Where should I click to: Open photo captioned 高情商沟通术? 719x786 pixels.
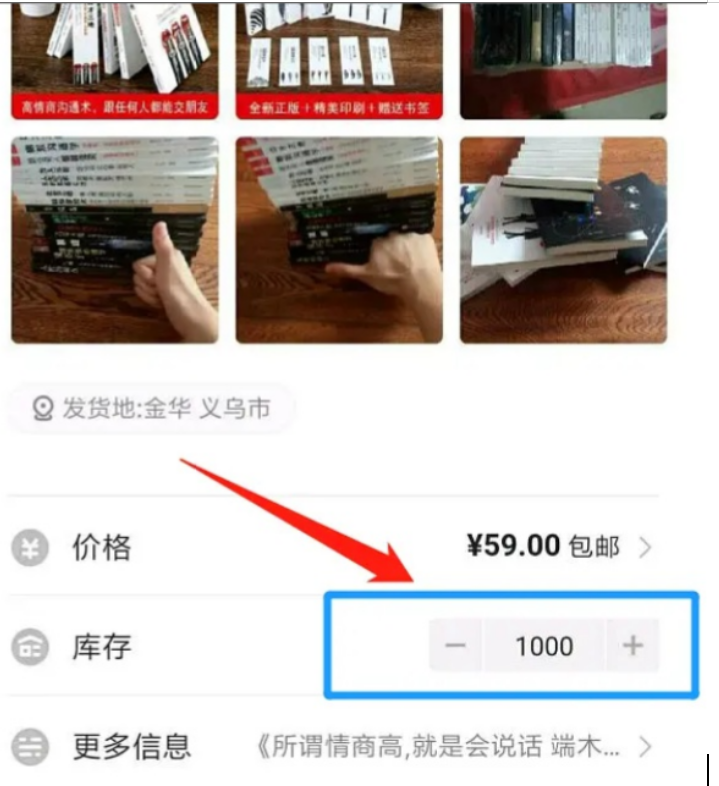(115, 60)
